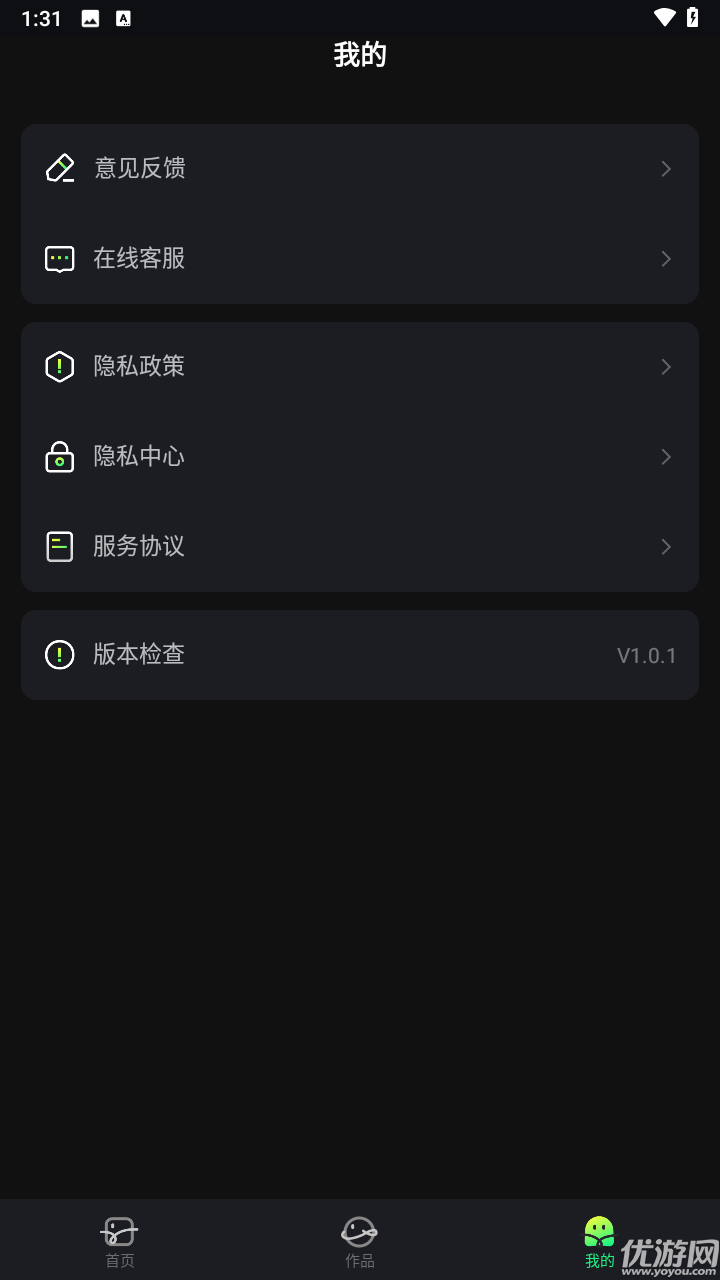This screenshot has width=720, height=1280.
Task: Tap the exclamation circle icon beside 版本检查
Action: tap(60, 654)
